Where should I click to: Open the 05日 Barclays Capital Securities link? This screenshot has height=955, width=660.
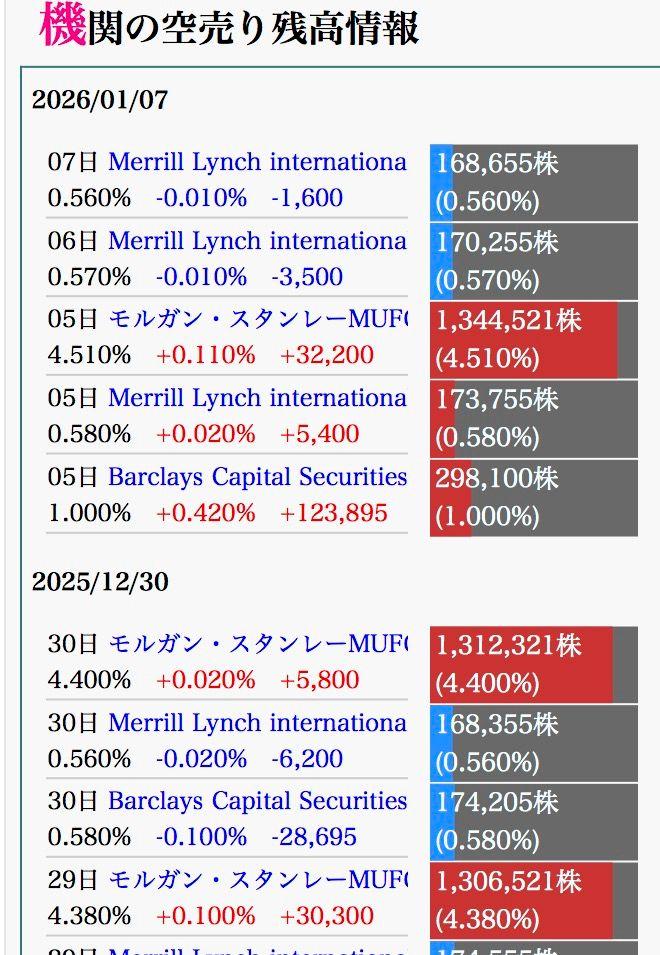pyautogui.click(x=257, y=477)
